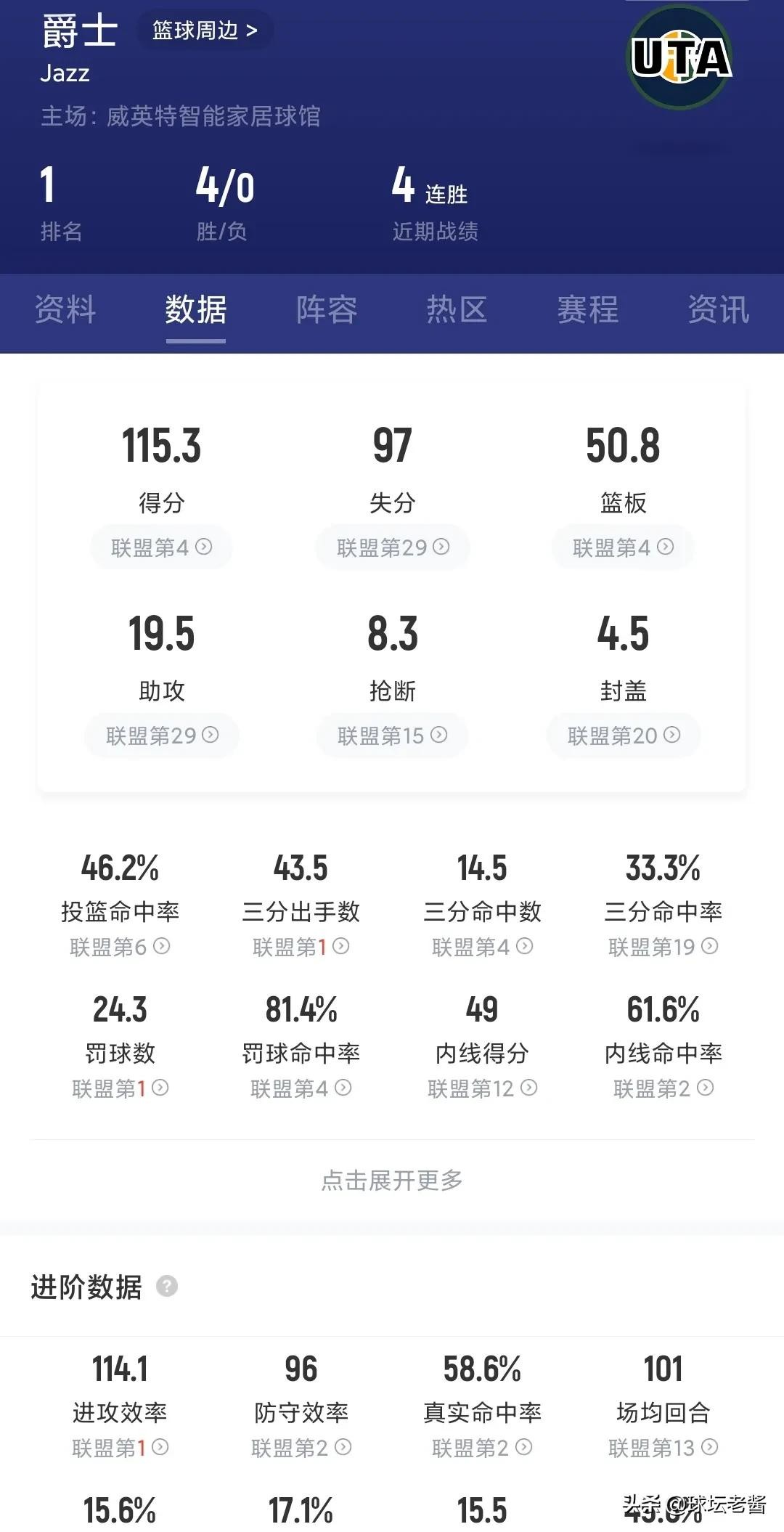Screen dimensions: 784x1532
Task: Open the 联盟第1 ranking under 三分出手数
Action: pyautogui.click(x=301, y=947)
